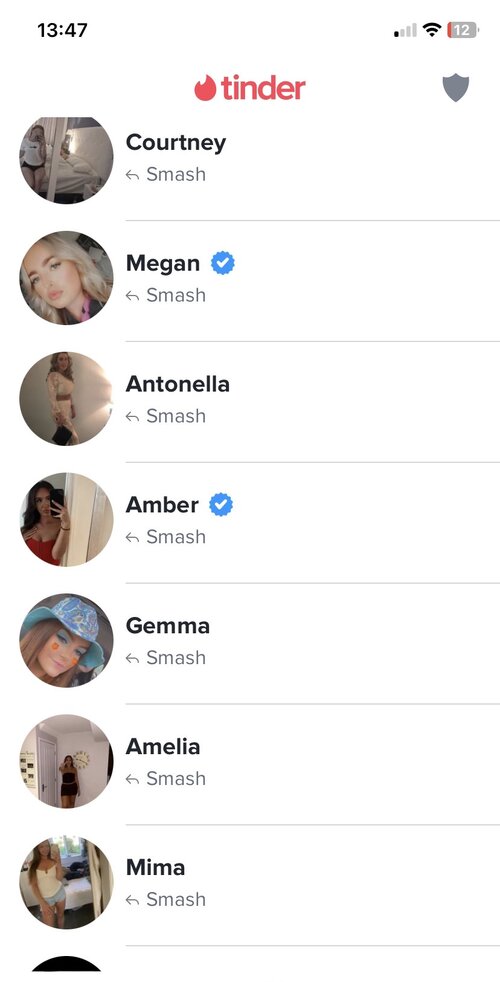
Task: Open the chat with Amelia
Action: click(250, 765)
